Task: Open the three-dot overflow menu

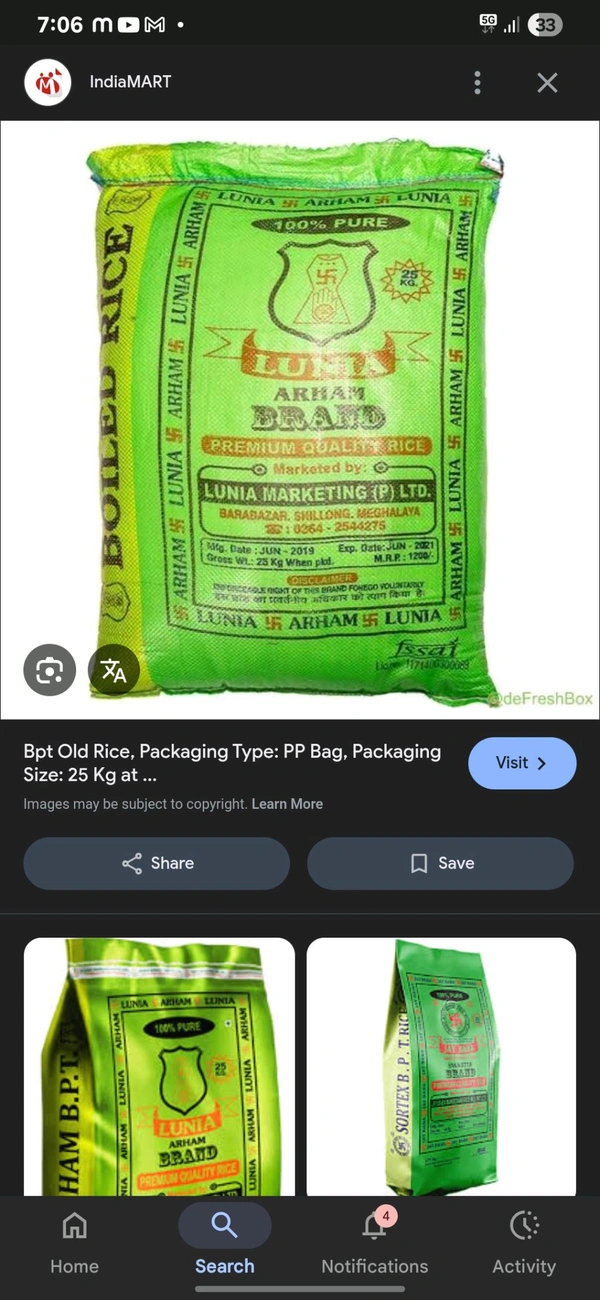Action: (x=477, y=82)
